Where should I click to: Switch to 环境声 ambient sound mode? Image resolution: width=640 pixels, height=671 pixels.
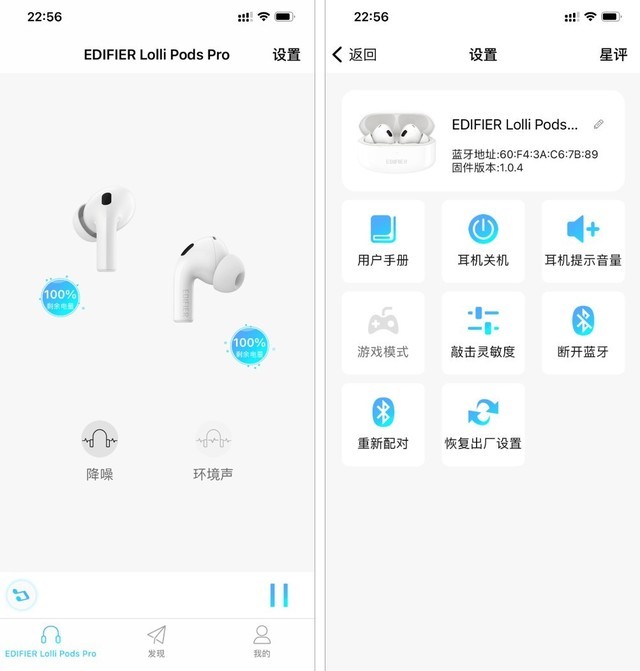[213, 439]
